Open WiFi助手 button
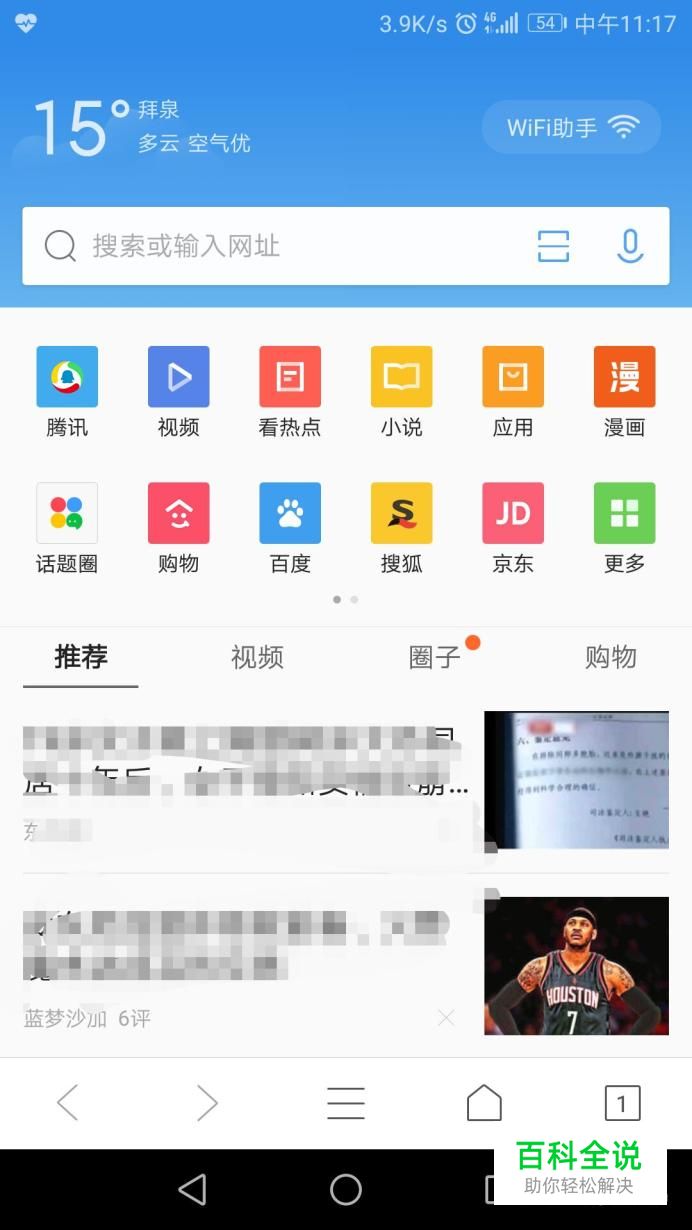The image size is (692, 1230). [x=571, y=127]
